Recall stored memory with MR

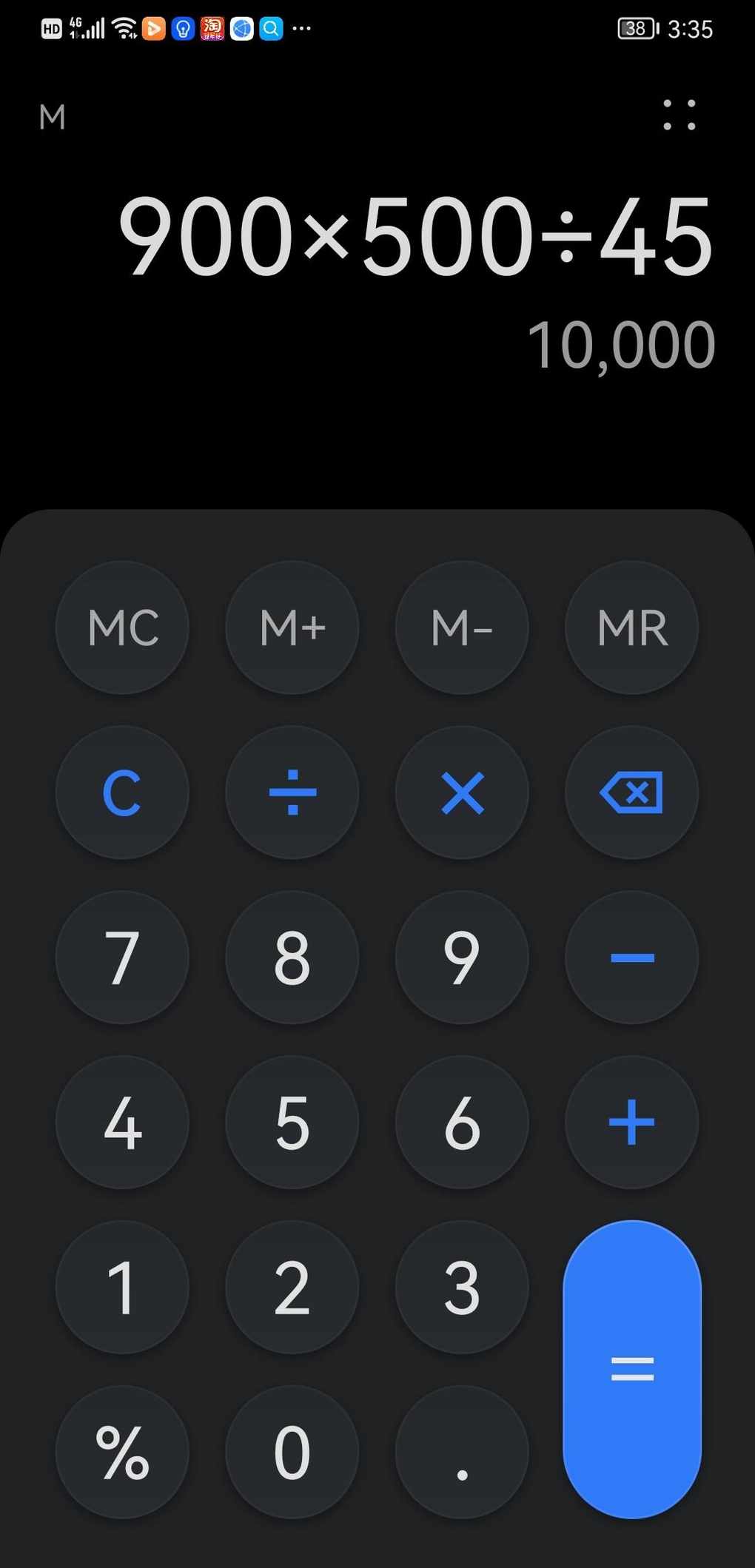pyautogui.click(x=631, y=627)
